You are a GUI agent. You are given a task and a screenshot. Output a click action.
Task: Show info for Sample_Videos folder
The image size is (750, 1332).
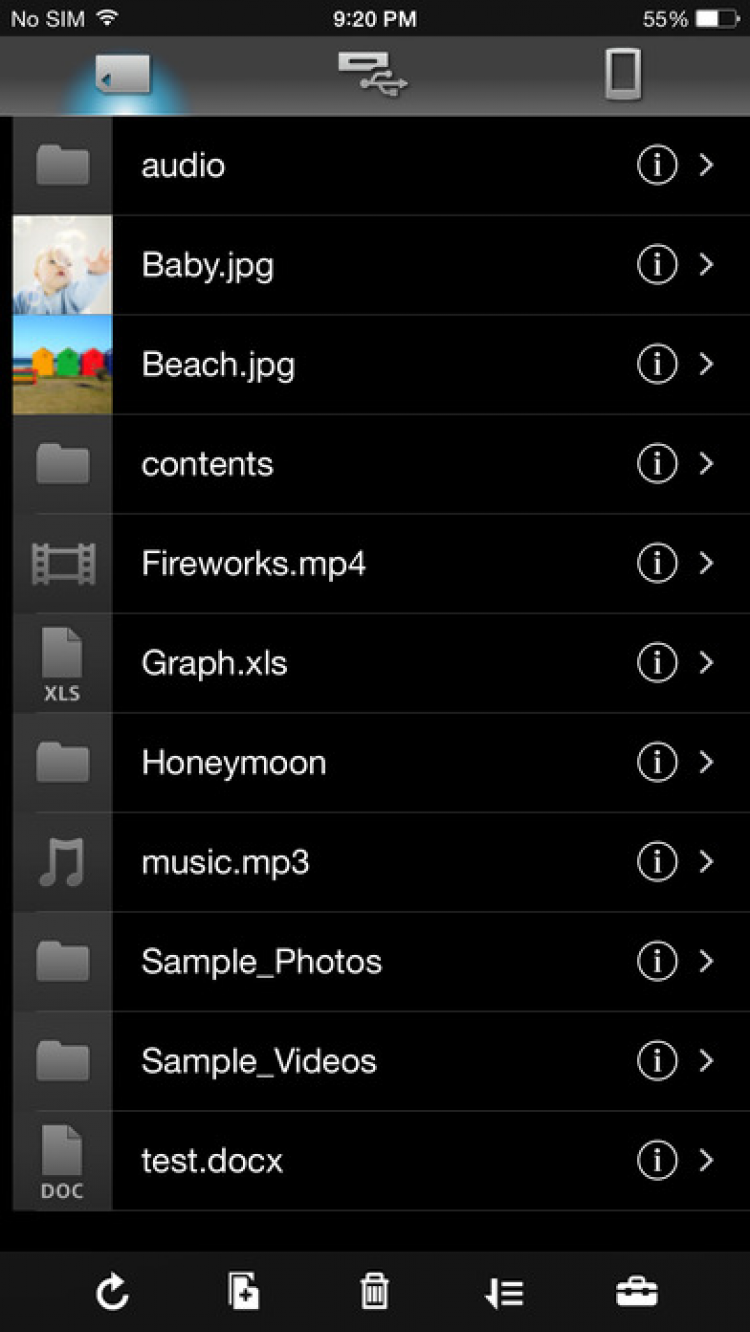[x=657, y=1061]
